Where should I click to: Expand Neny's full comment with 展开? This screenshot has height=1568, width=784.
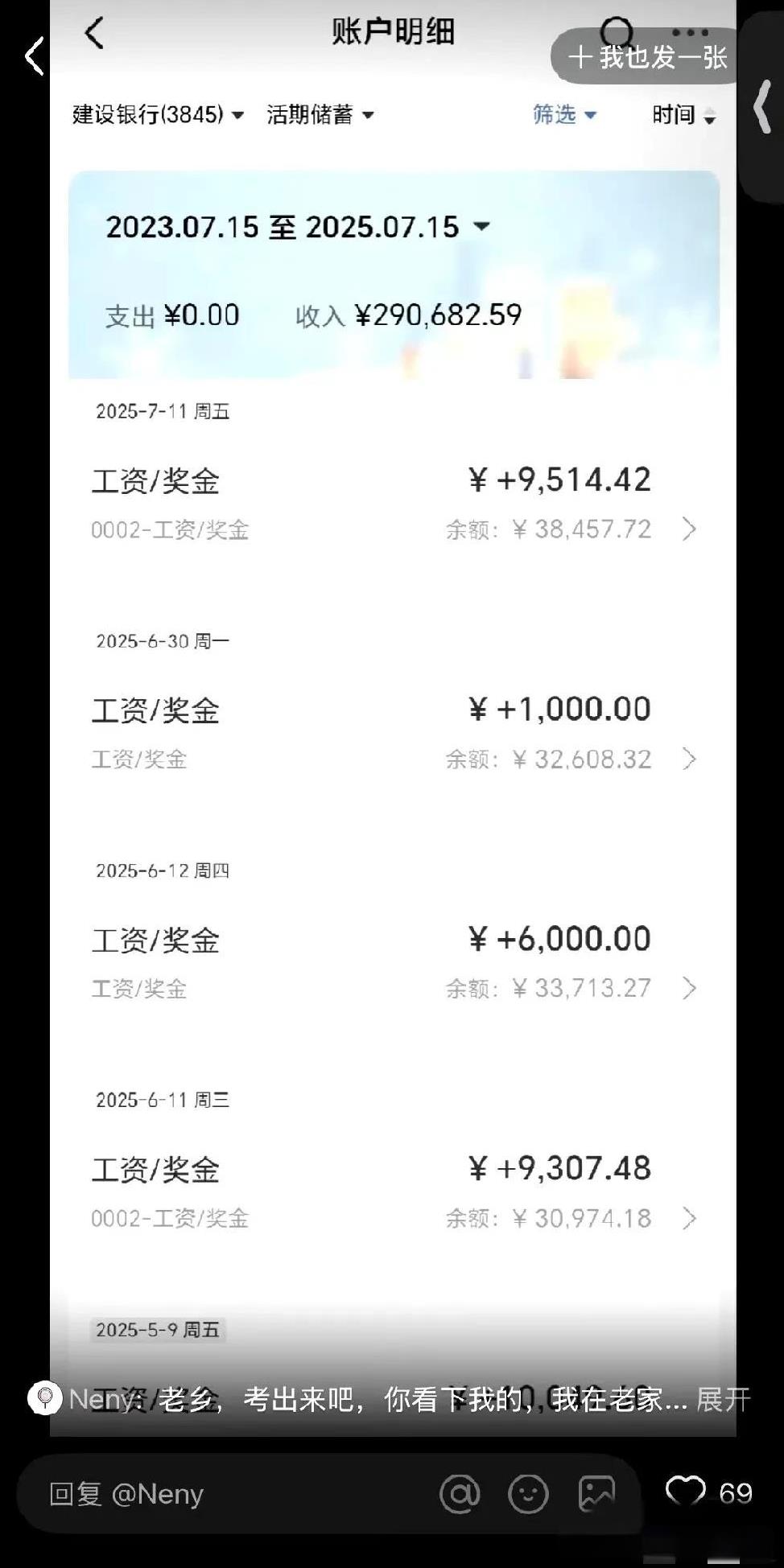[723, 1399]
